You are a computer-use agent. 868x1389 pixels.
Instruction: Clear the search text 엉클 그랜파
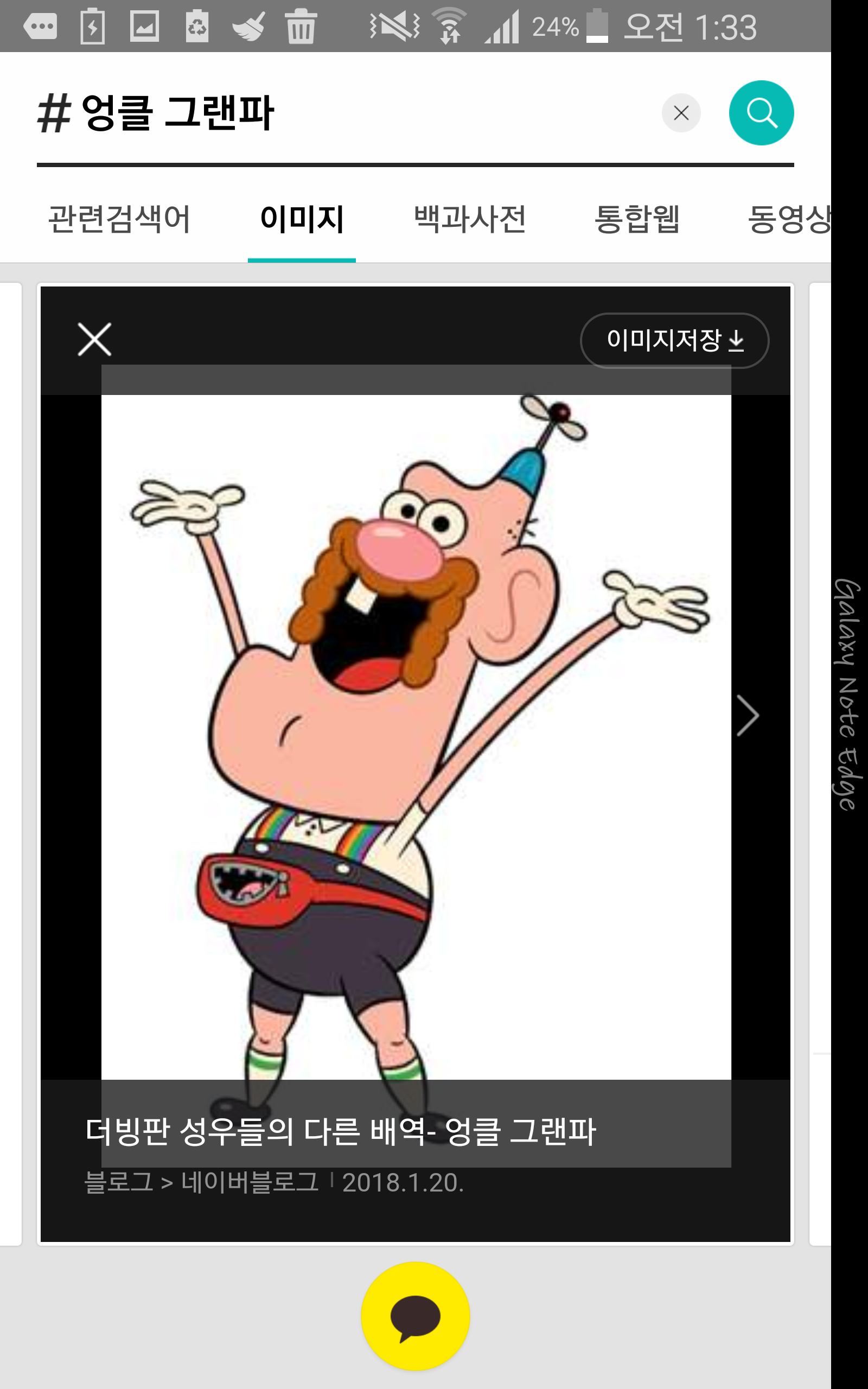point(681,113)
